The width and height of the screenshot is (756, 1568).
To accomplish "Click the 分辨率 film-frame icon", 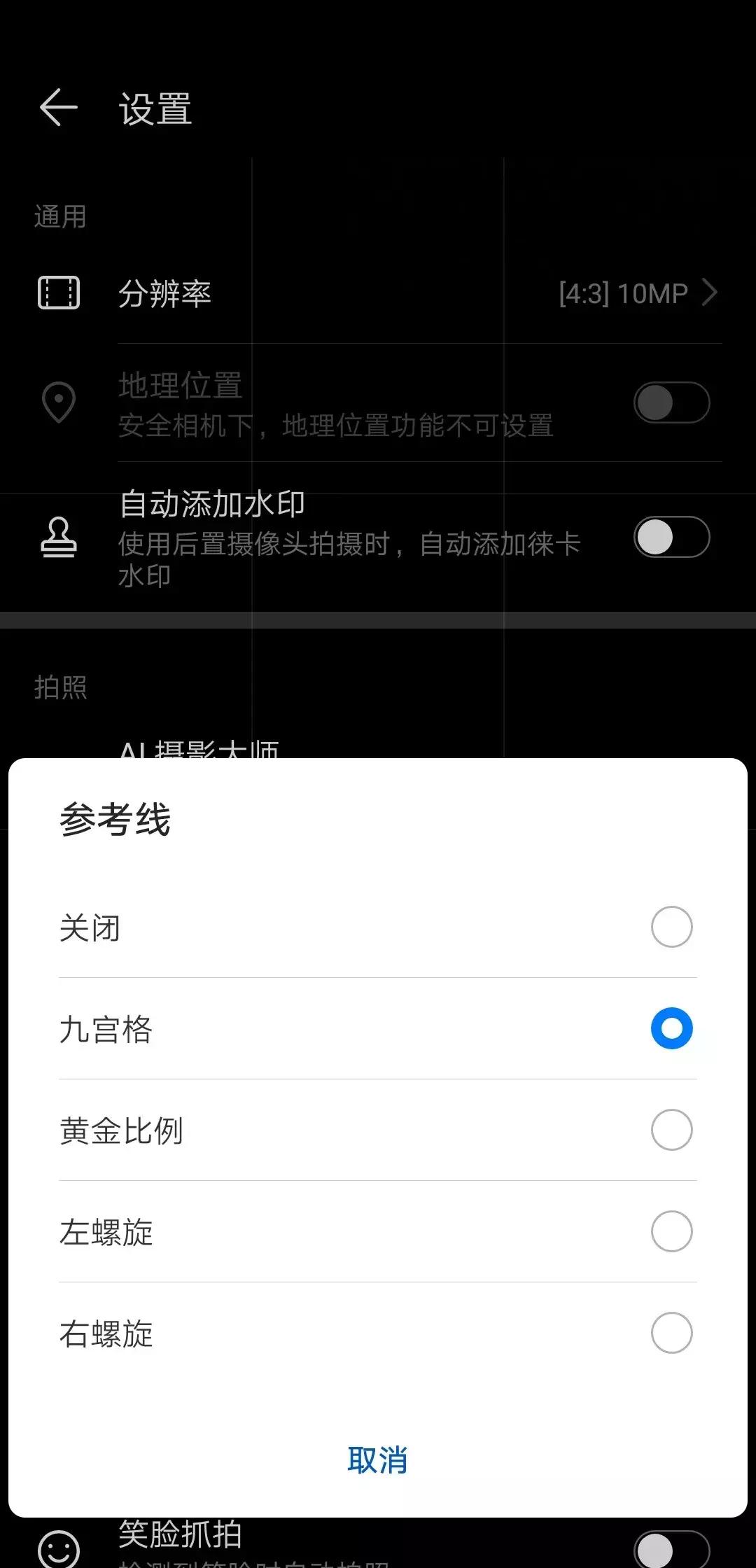I will tap(59, 293).
